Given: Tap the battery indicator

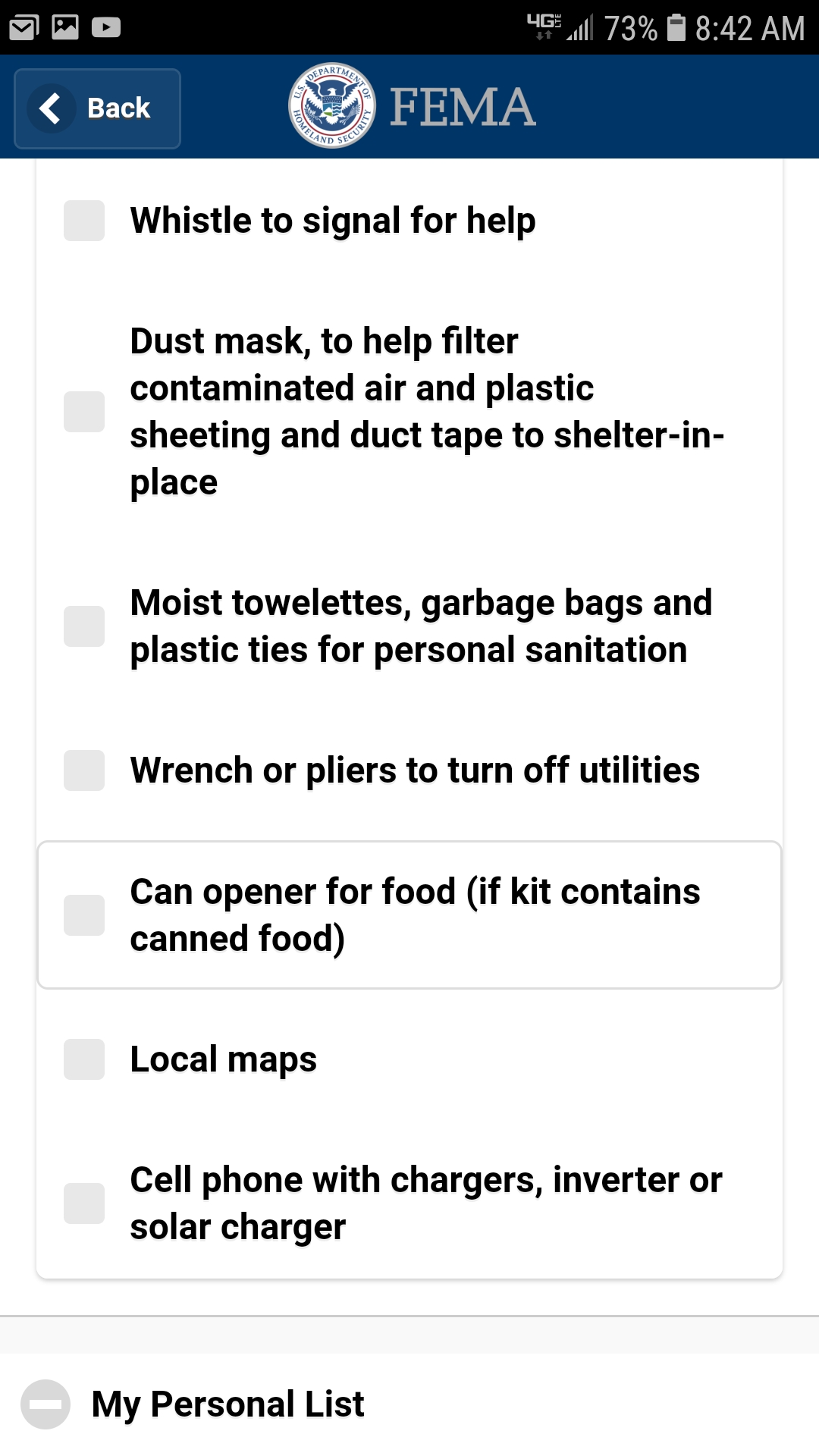Looking at the screenshot, I should click(677, 29).
